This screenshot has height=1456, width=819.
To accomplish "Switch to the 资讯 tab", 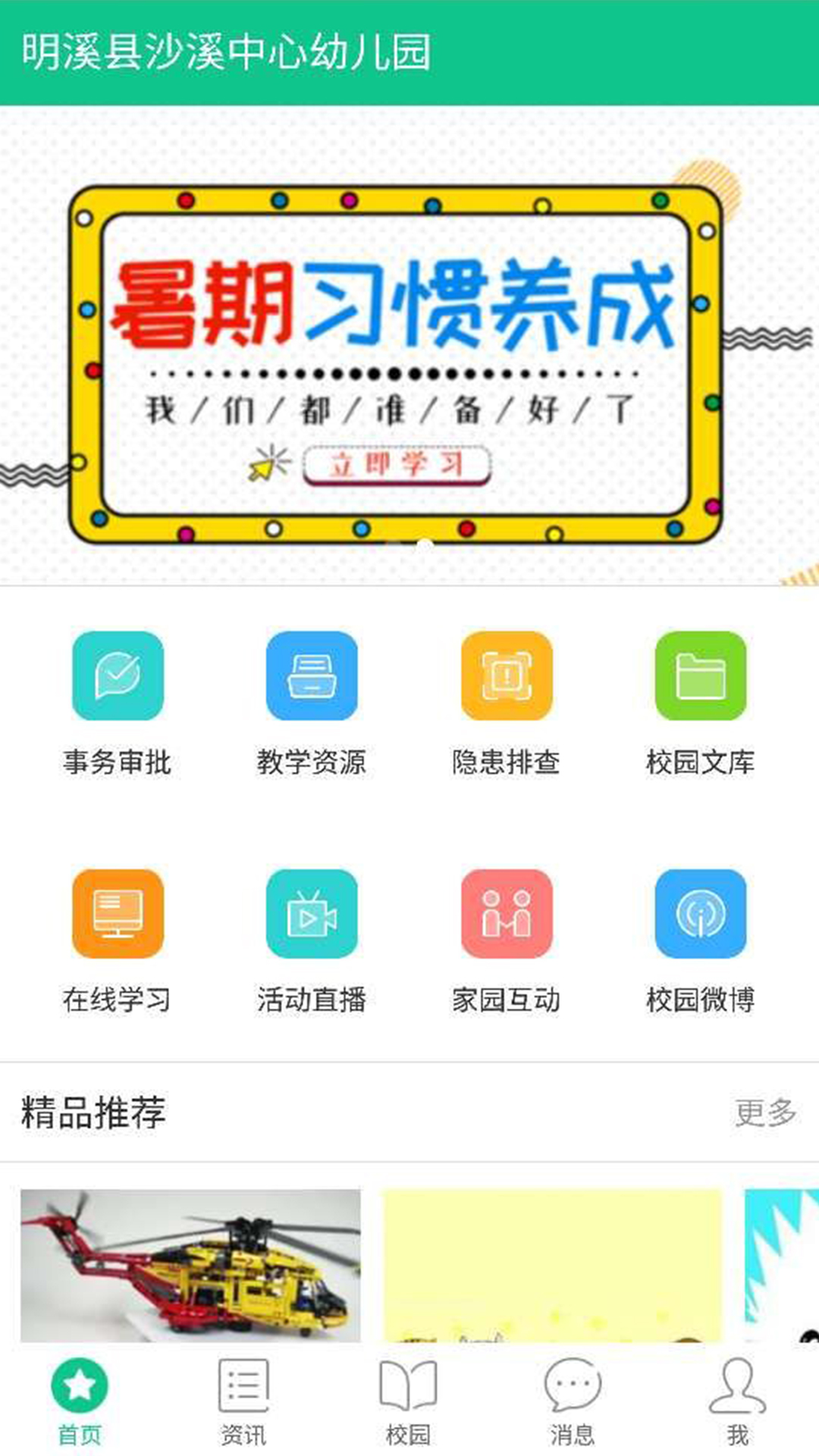I will (243, 1401).
